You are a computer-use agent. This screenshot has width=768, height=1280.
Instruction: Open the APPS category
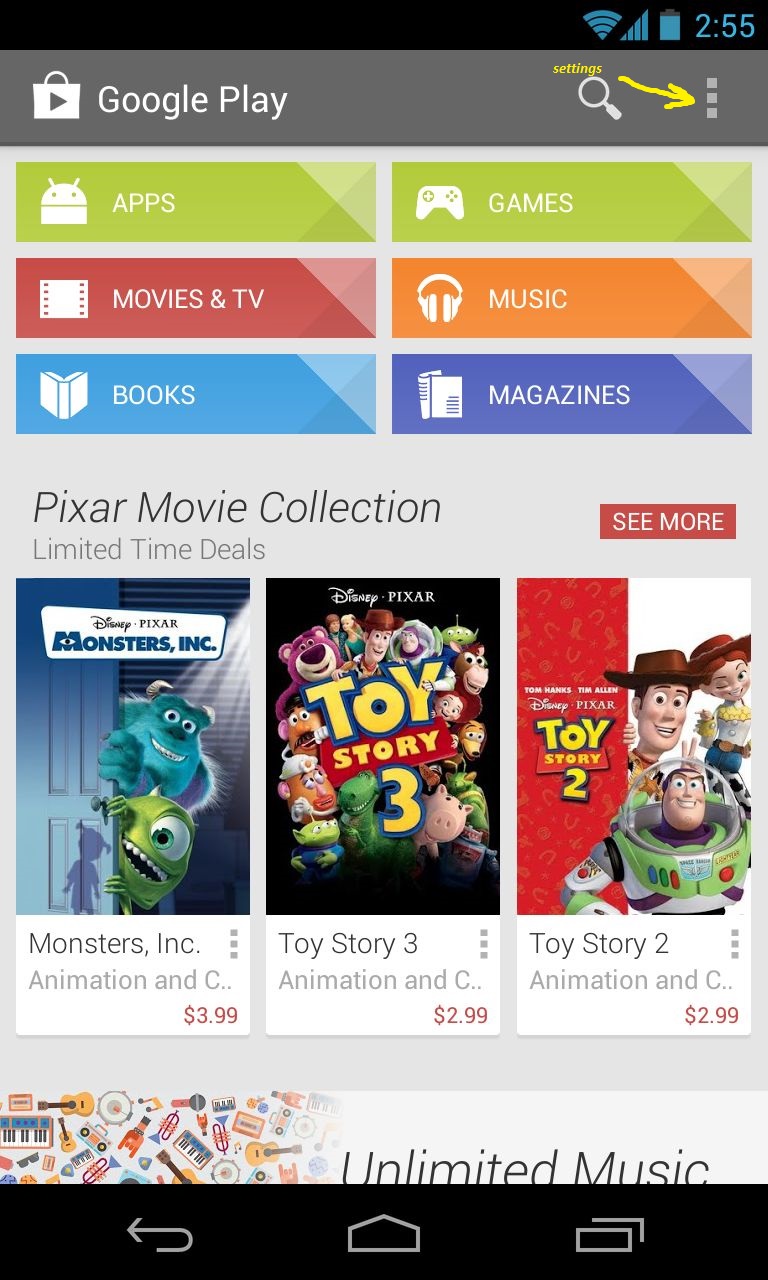point(195,202)
